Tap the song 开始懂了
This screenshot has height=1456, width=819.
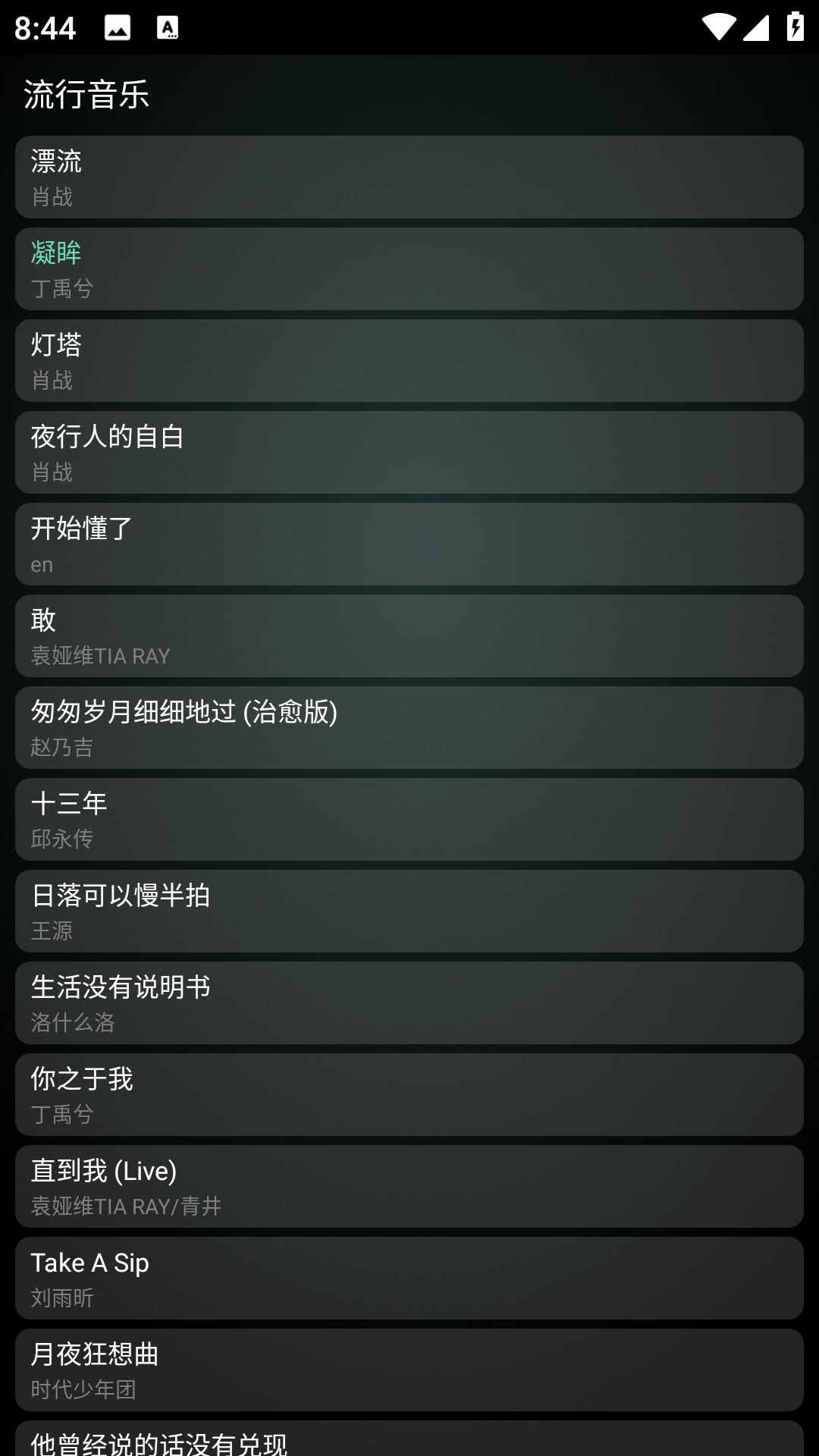tap(409, 544)
